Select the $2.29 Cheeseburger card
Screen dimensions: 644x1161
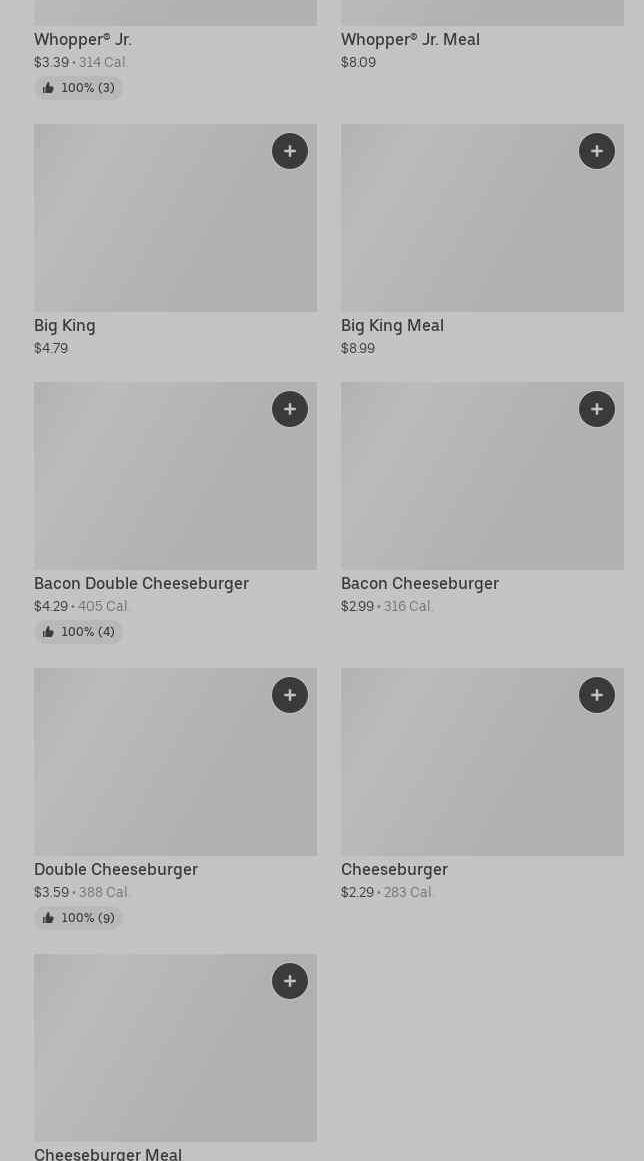[483, 785]
